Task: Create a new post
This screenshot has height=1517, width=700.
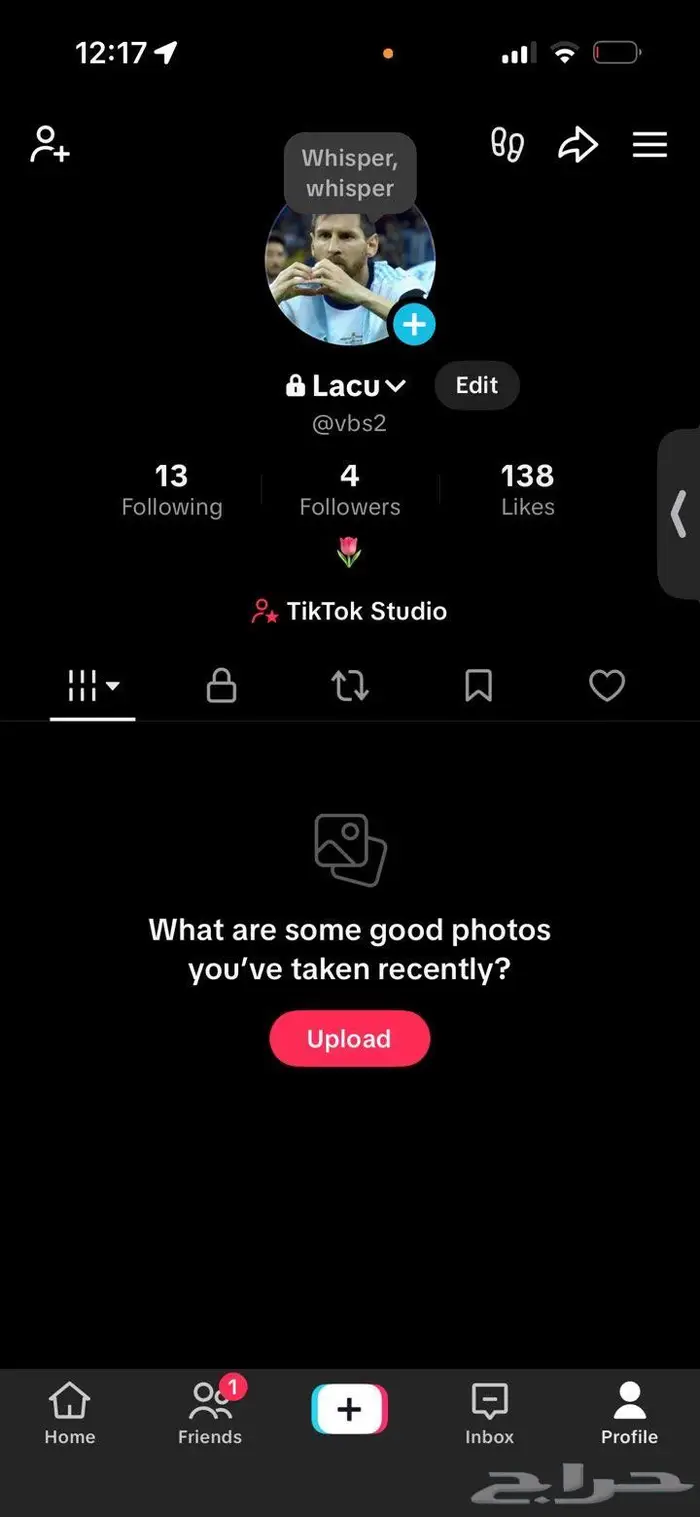Action: tap(349, 1410)
